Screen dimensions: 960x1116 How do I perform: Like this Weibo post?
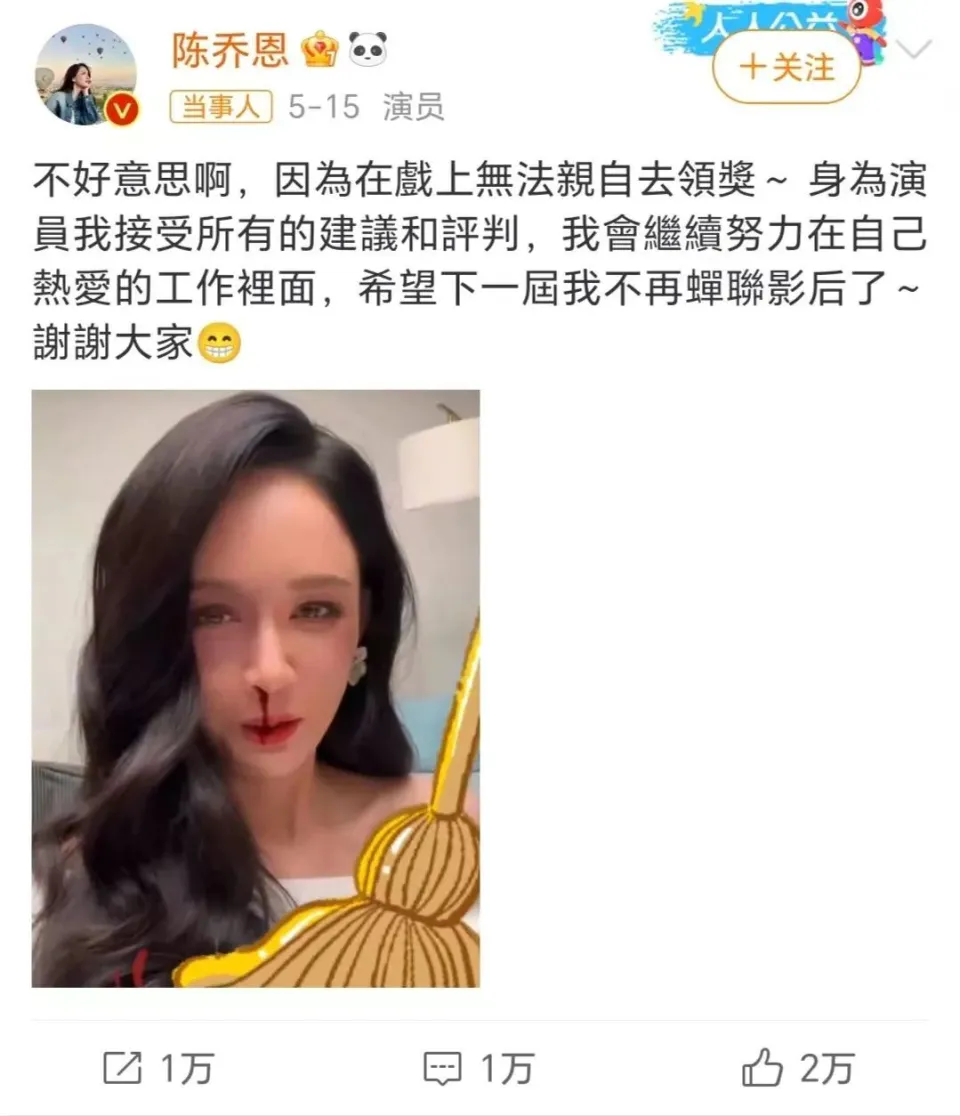click(796, 1068)
